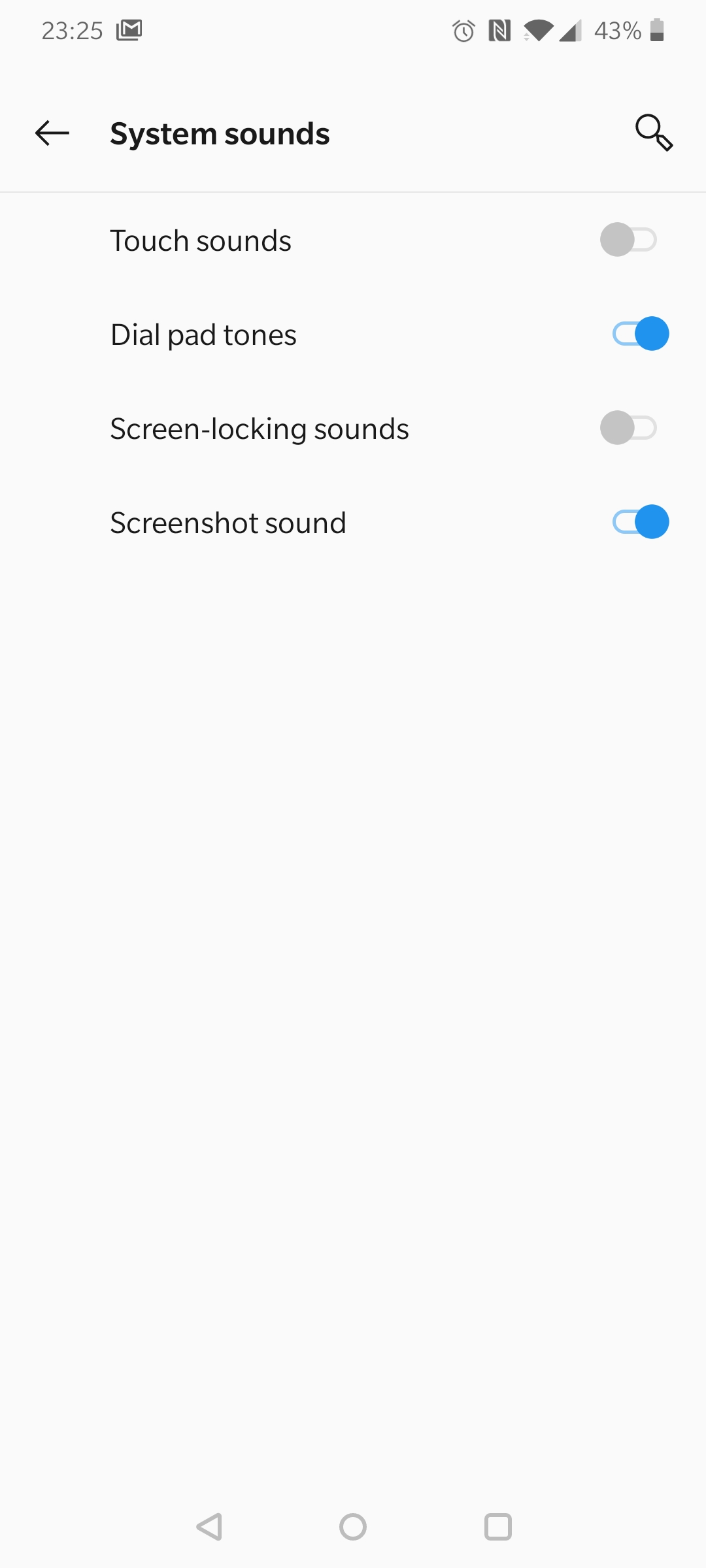706x1568 pixels.
Task: Turn off Dial pad tones
Action: [641, 334]
